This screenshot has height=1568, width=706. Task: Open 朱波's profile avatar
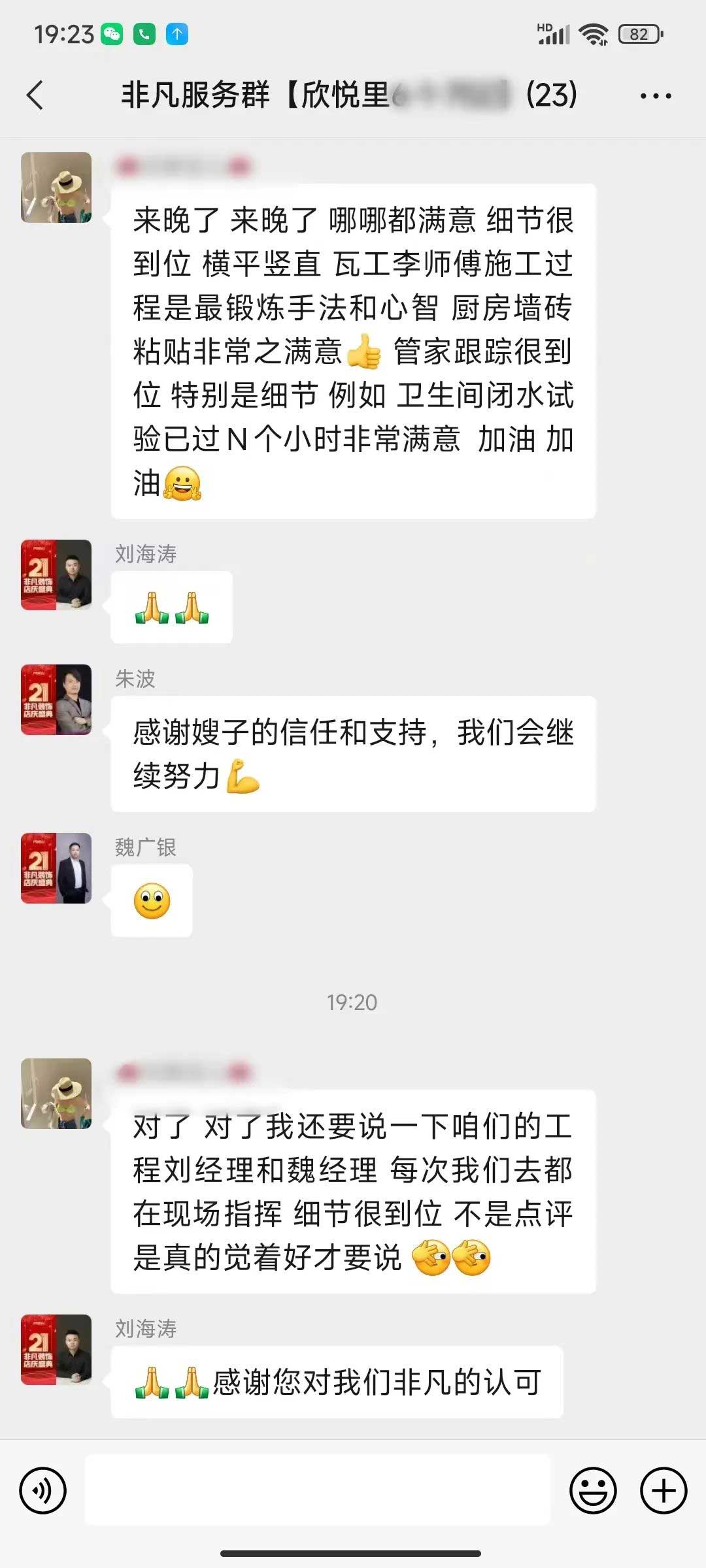[56, 700]
